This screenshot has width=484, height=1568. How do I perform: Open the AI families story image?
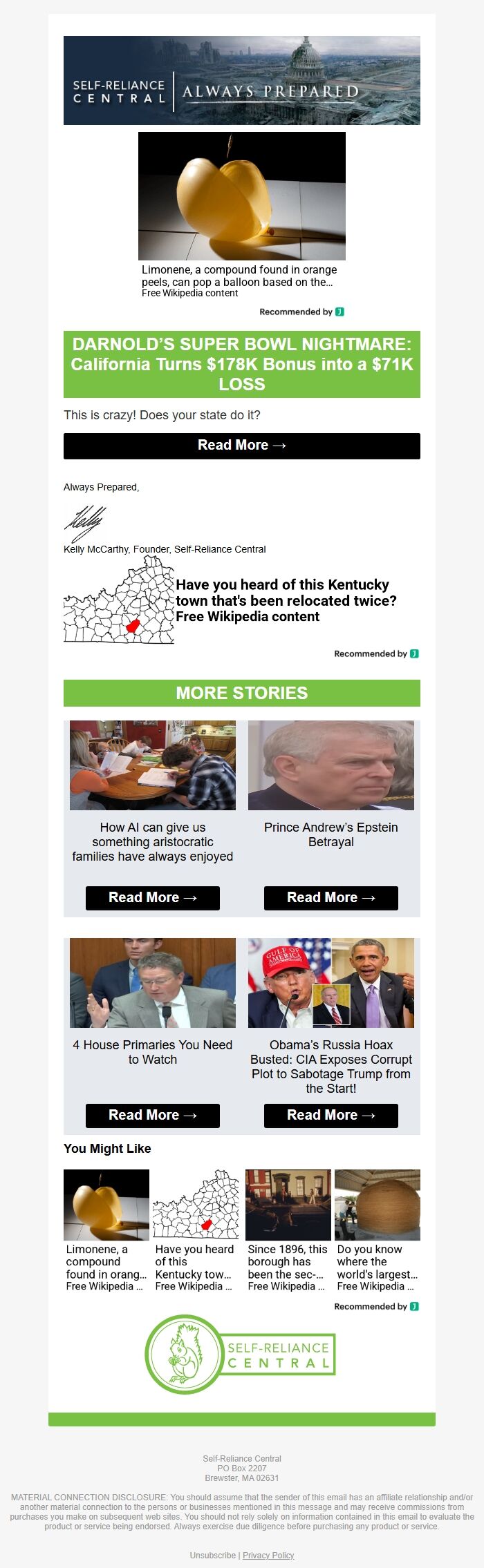(152, 765)
